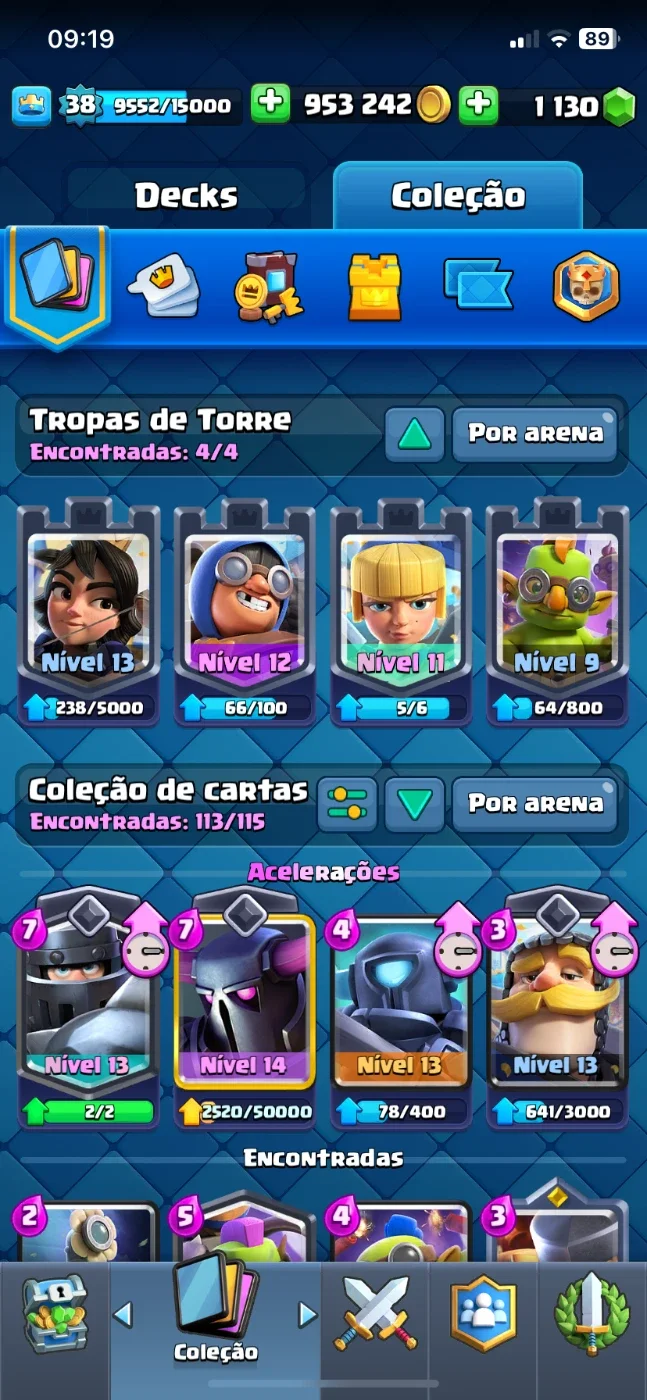Open the skull emblem badge tab
The width and height of the screenshot is (647, 1400).
(586, 286)
